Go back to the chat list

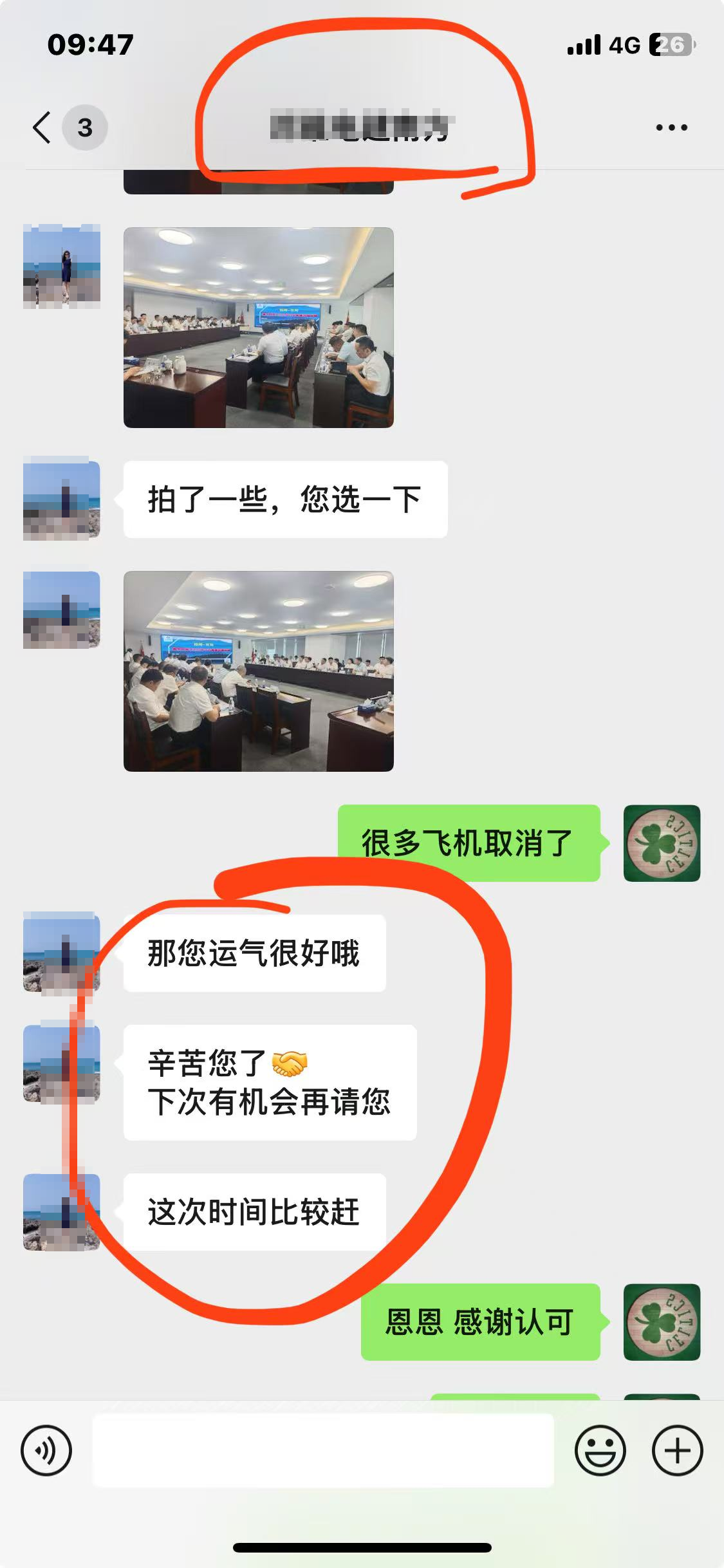[x=42, y=127]
